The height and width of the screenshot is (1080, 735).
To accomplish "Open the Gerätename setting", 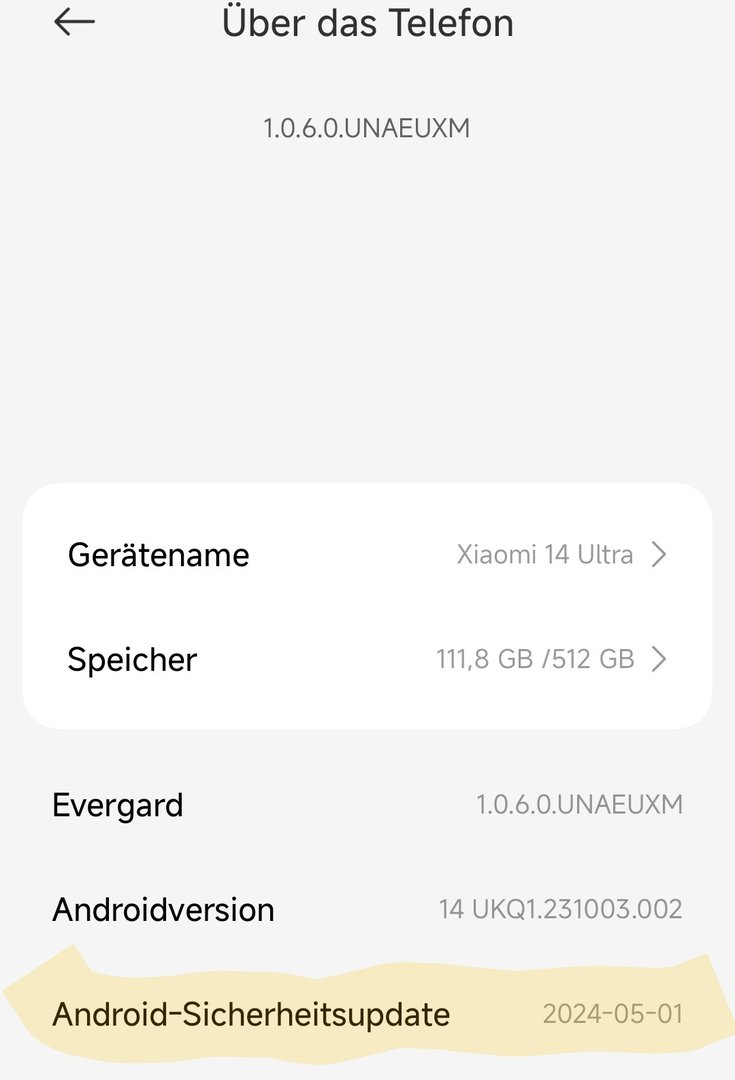I will pyautogui.click(x=367, y=554).
